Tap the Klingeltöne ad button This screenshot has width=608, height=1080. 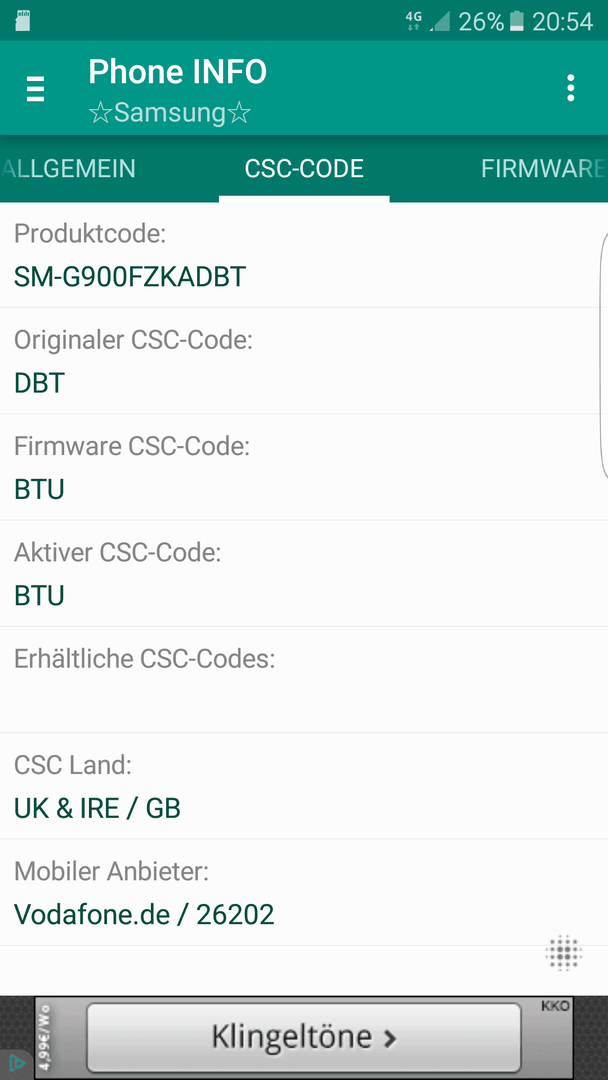(x=304, y=1036)
